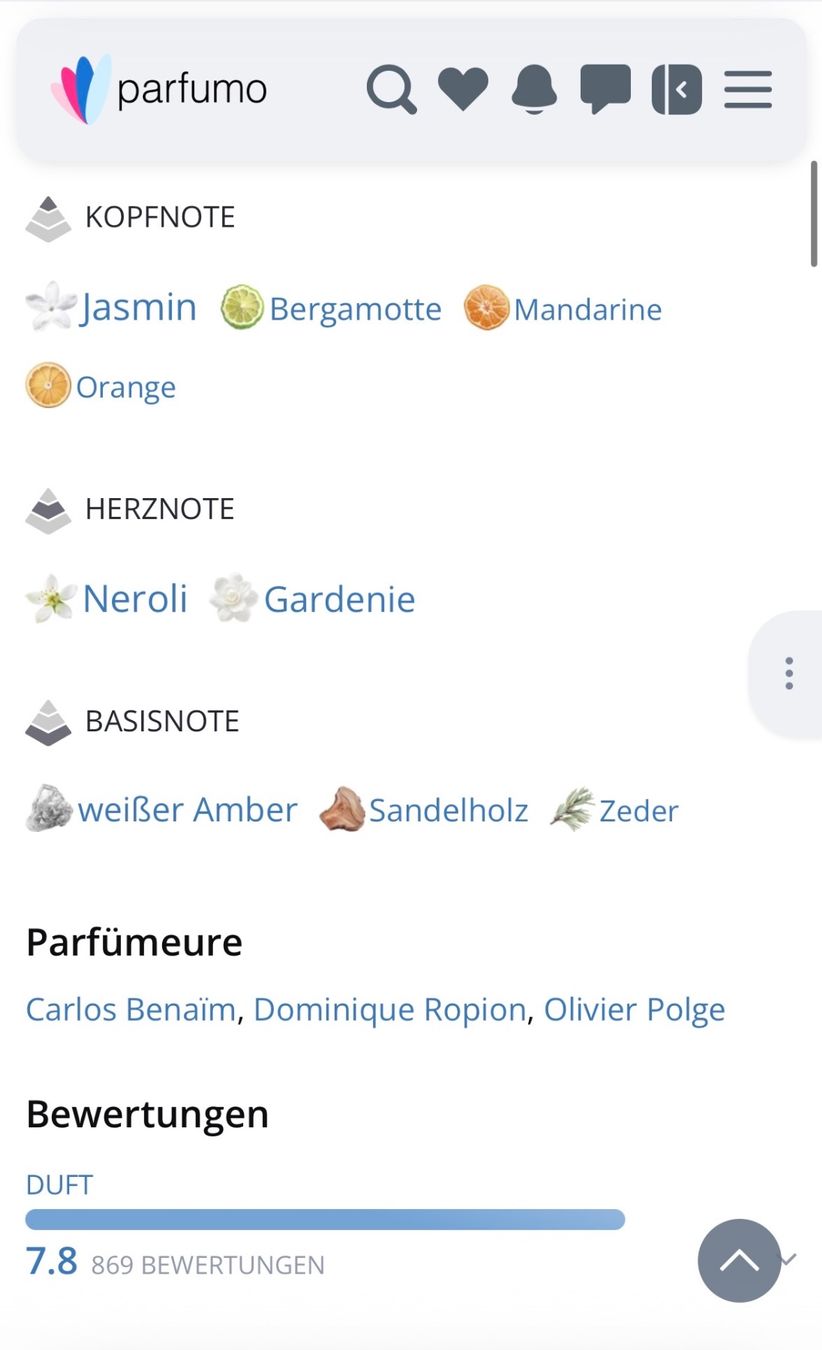
Task: Open the Bergamotte note
Action: [x=331, y=308]
